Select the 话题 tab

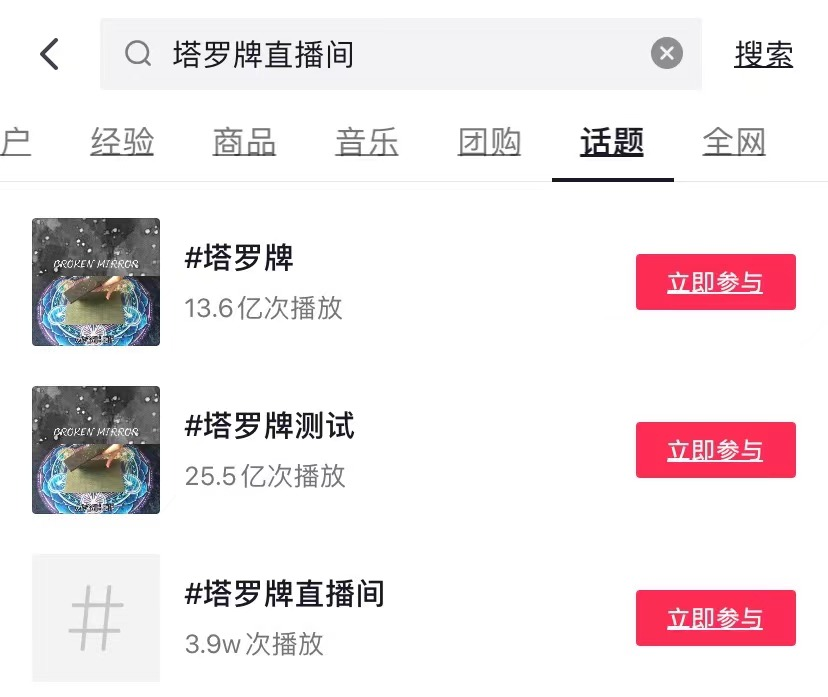click(x=612, y=142)
